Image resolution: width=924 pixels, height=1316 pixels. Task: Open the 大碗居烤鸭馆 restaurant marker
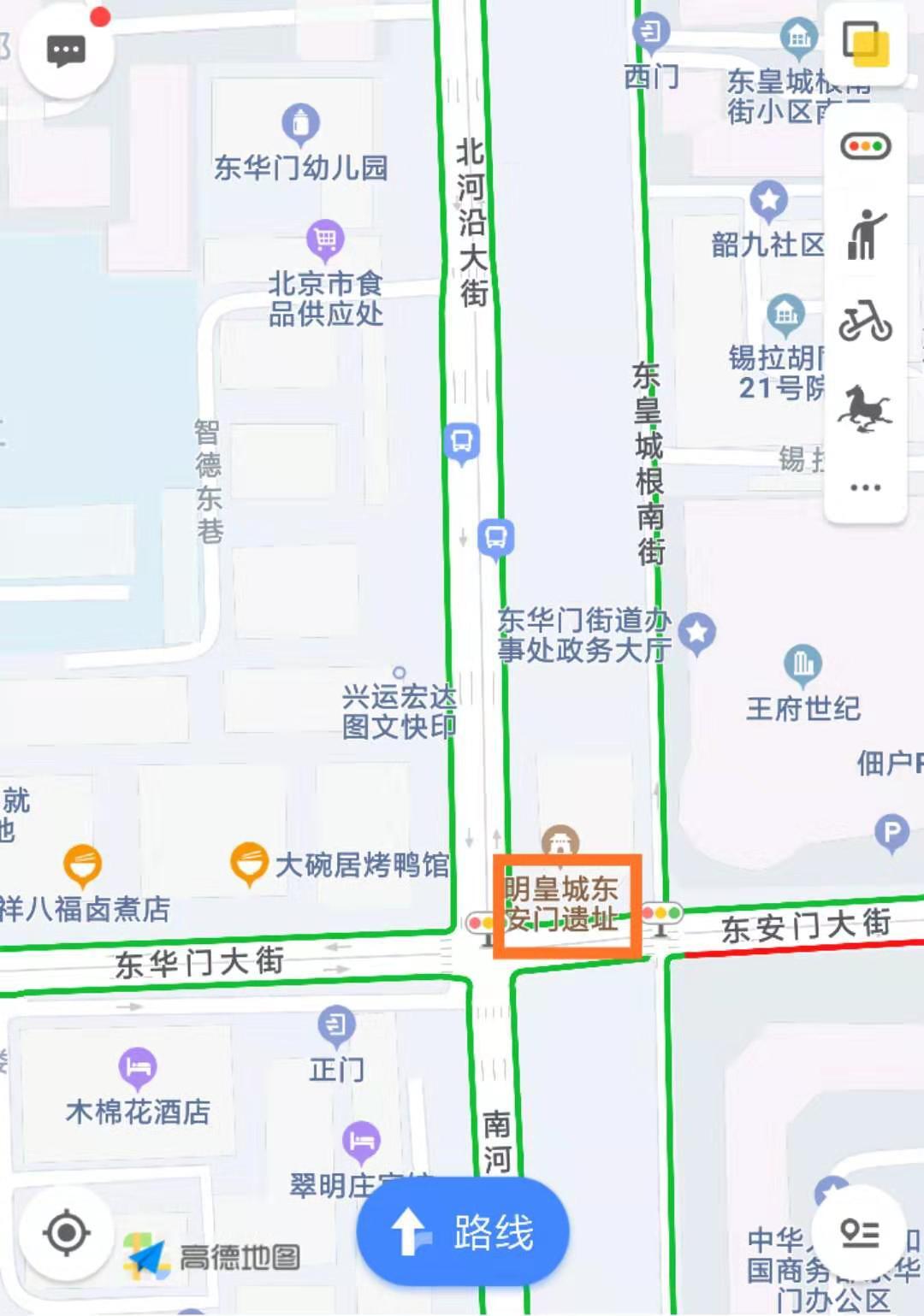(x=249, y=864)
